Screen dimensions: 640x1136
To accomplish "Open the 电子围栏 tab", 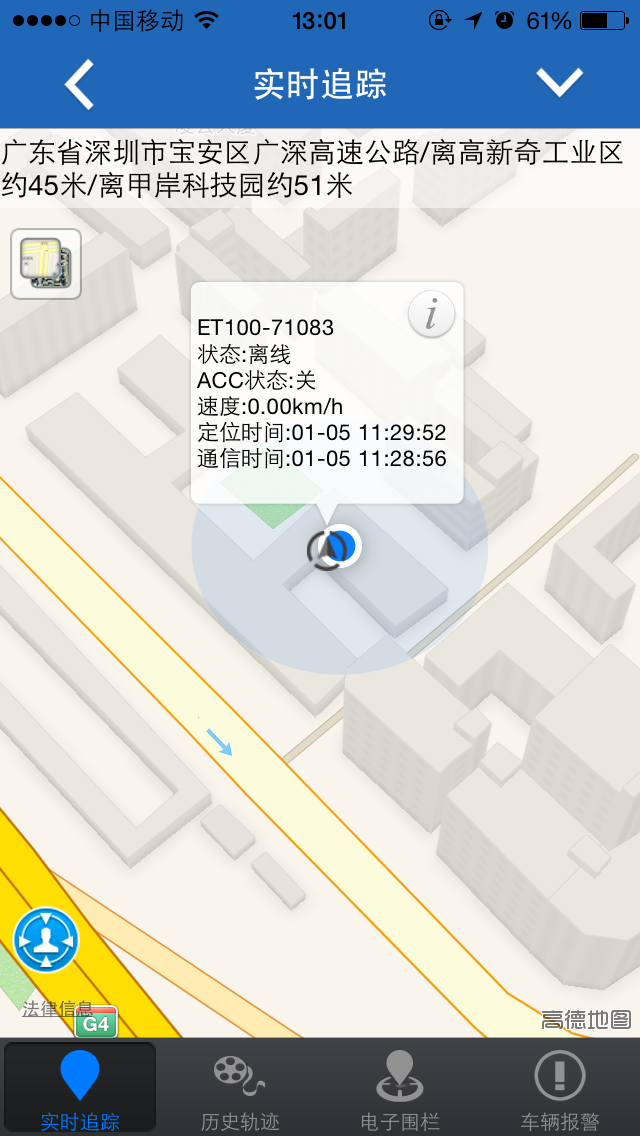I will click(x=400, y=1088).
